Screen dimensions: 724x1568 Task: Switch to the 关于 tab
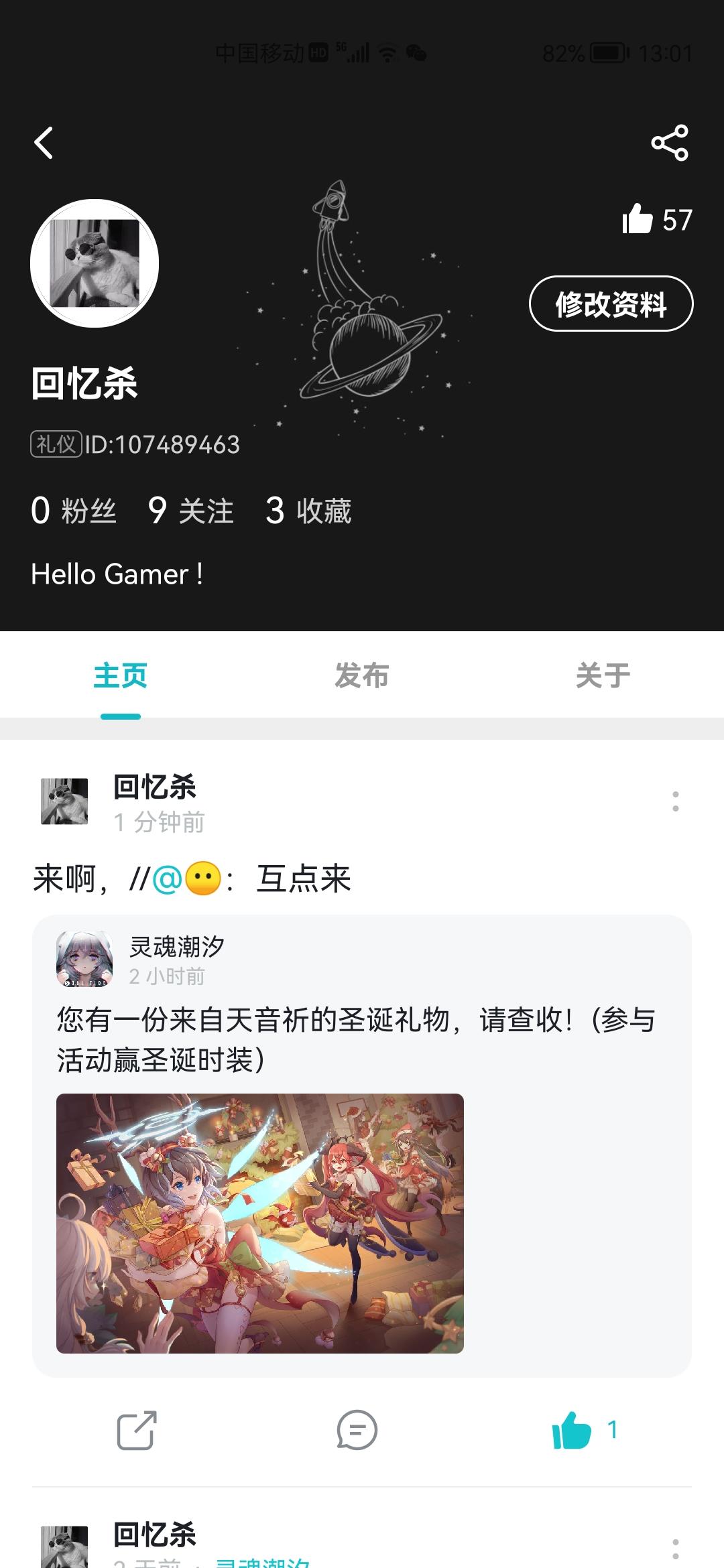coord(603,675)
